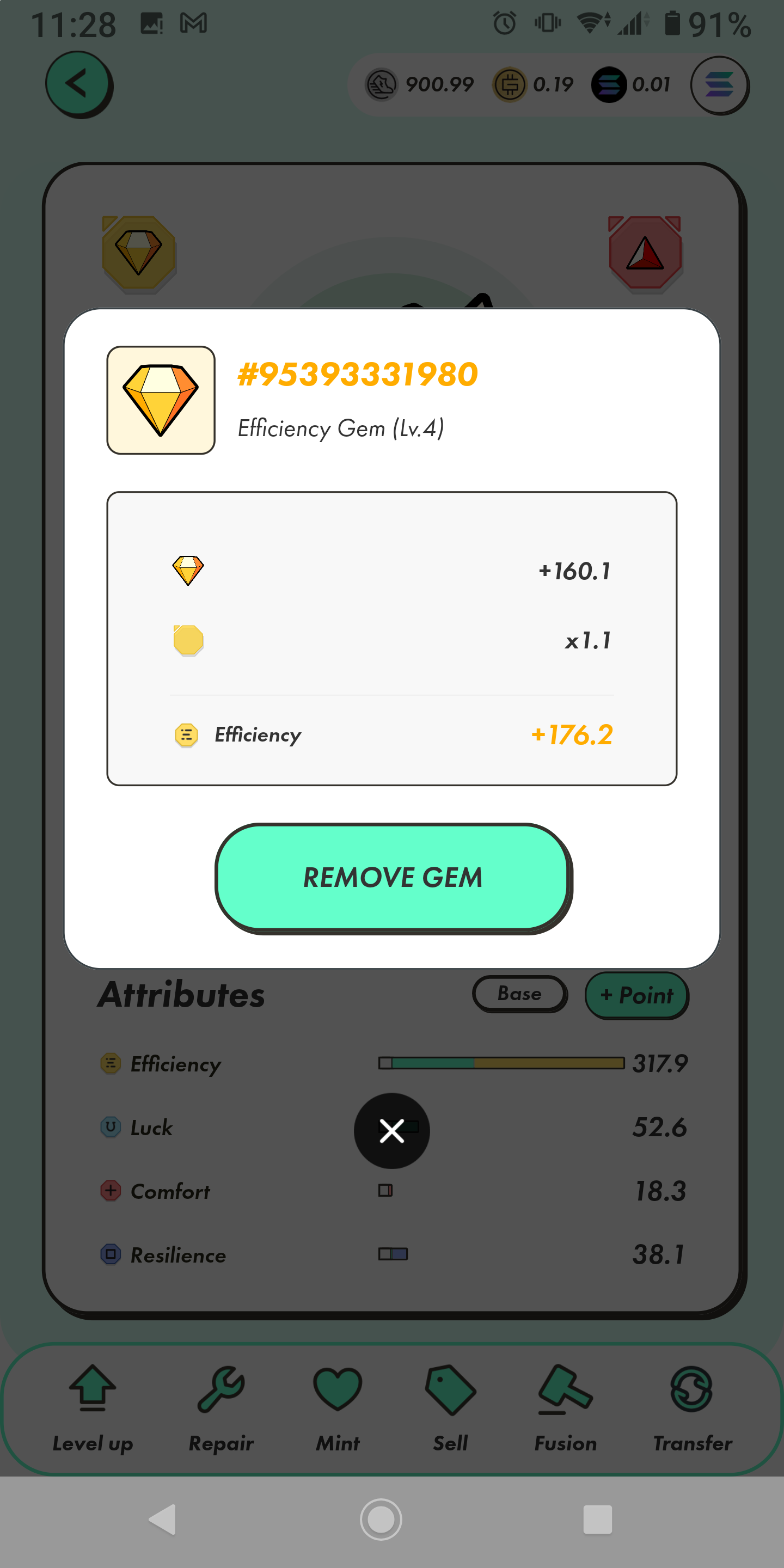
Task: Open the Solana wallet icon
Action: coord(719,85)
